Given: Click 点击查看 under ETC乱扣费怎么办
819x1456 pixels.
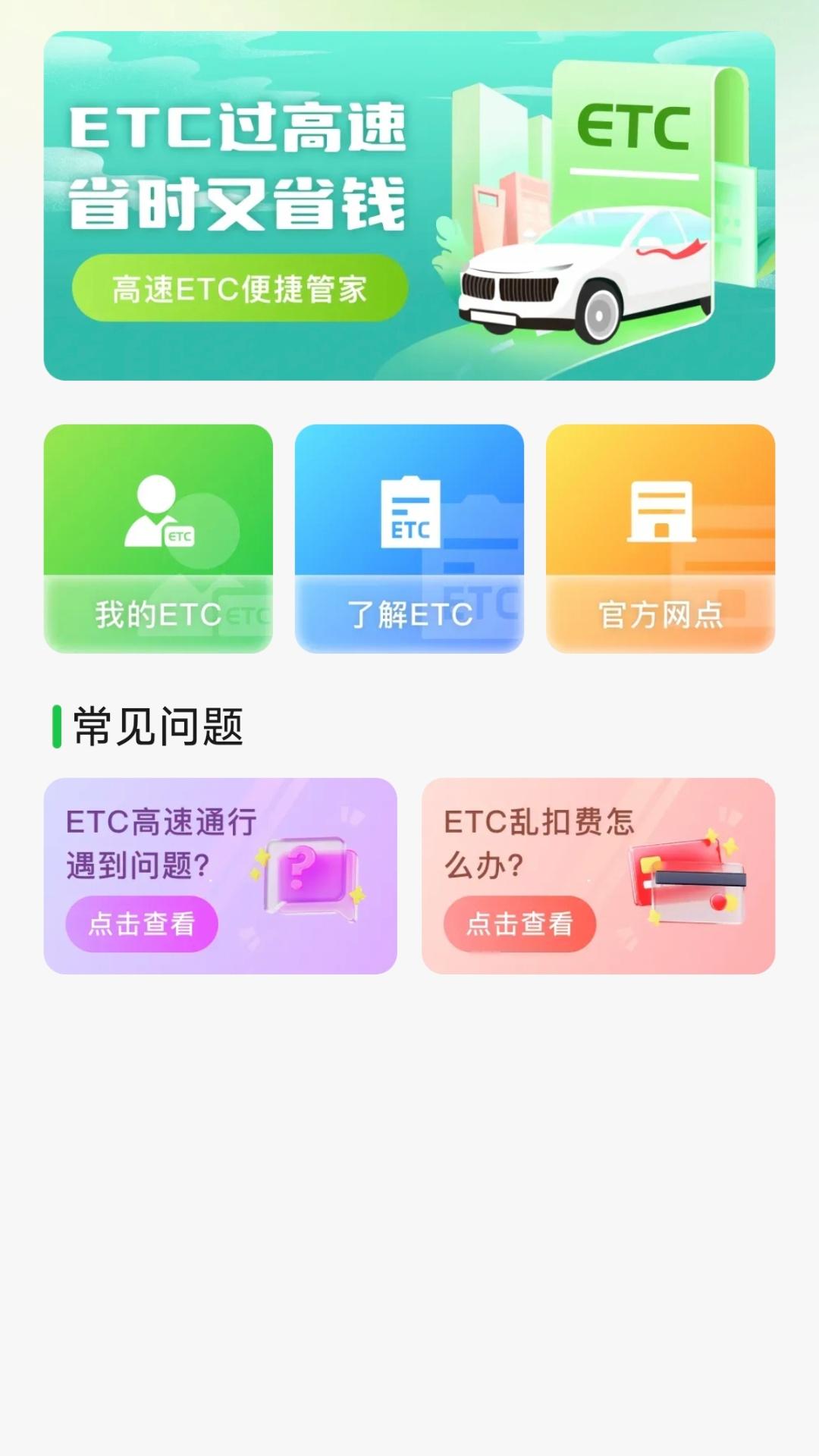Looking at the screenshot, I should [x=520, y=924].
